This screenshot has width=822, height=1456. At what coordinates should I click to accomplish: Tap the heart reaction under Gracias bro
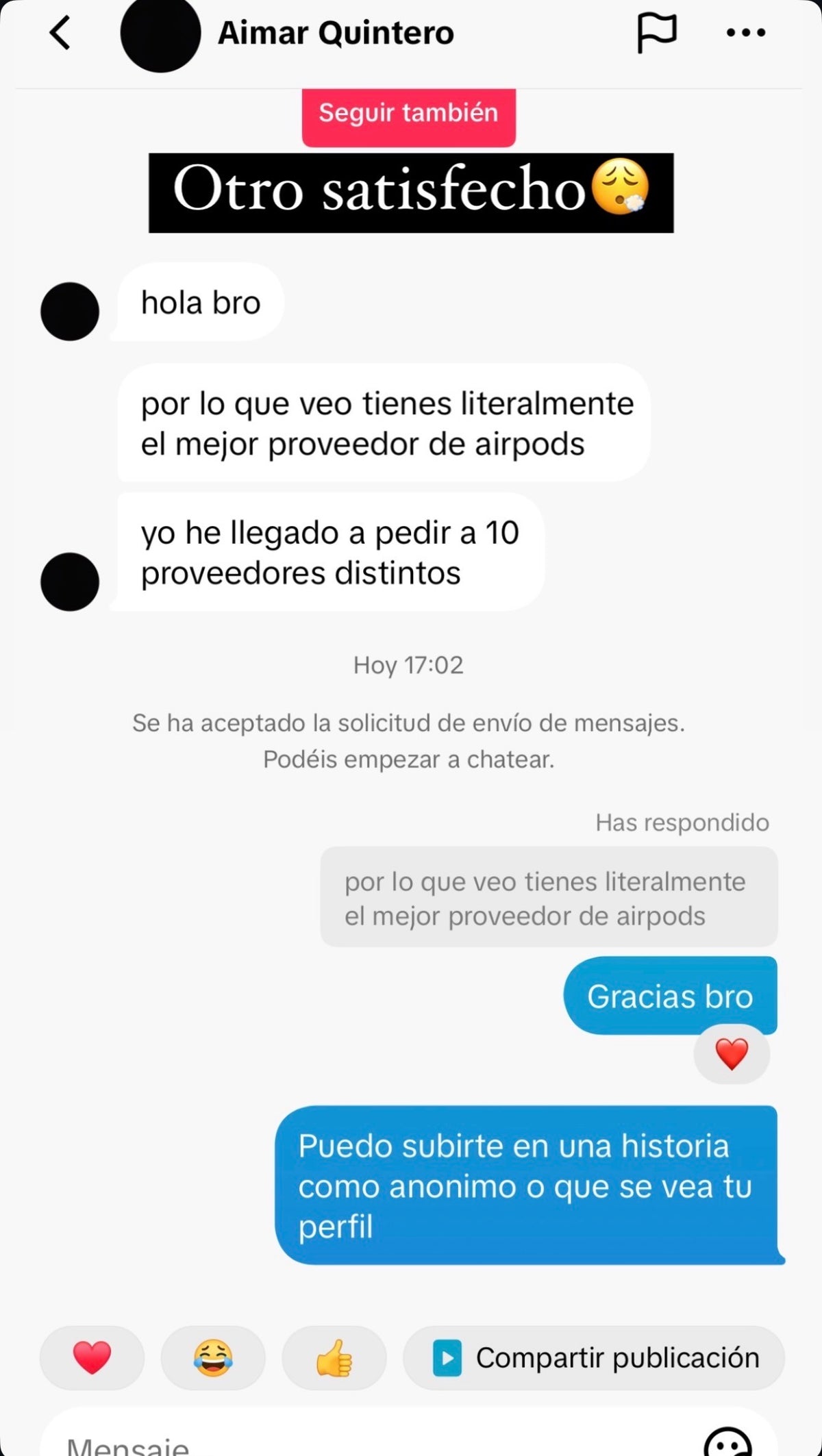(x=732, y=1054)
